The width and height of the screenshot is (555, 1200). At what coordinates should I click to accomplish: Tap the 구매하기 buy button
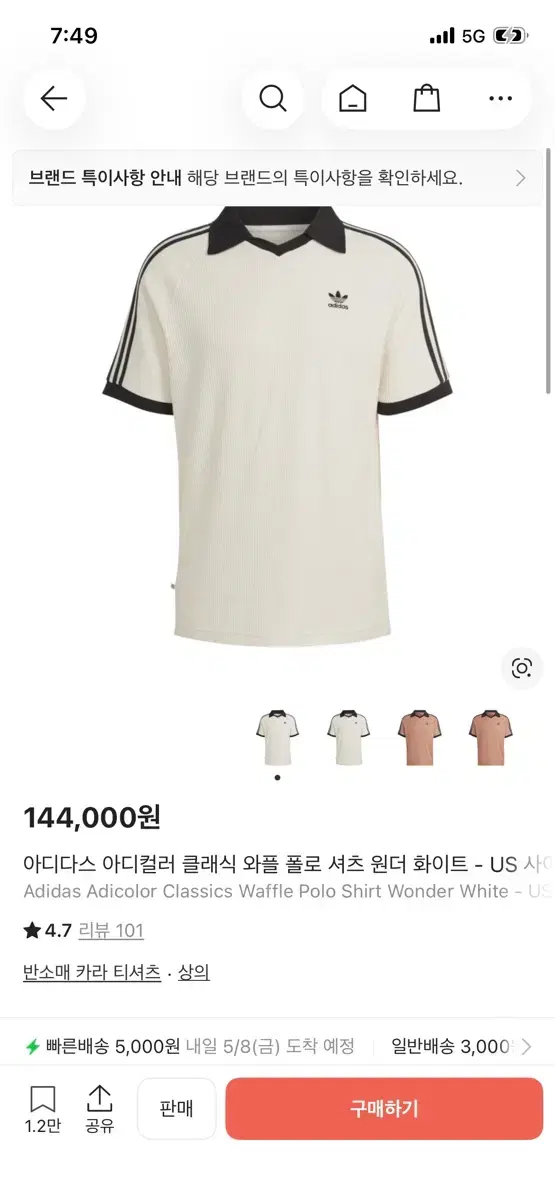click(x=384, y=1109)
